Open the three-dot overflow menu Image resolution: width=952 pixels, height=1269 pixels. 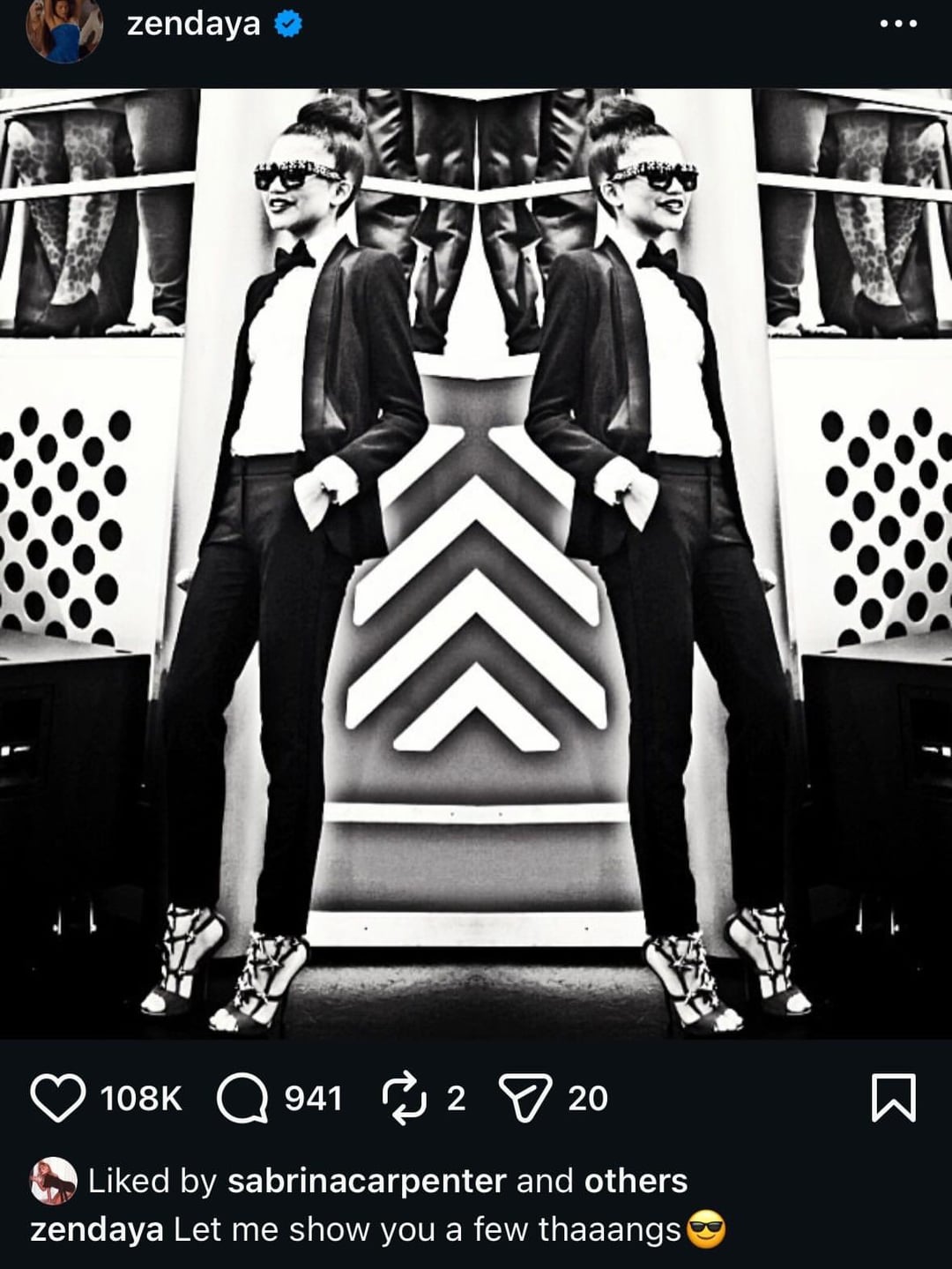coord(898,25)
